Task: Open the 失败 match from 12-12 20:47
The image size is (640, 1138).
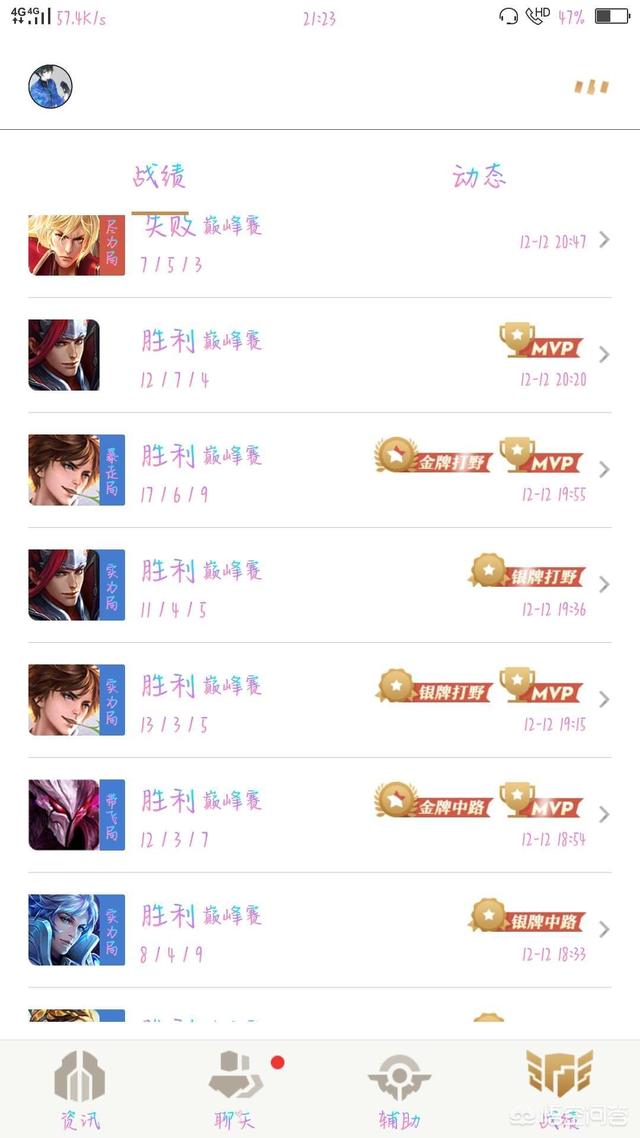Action: [x=320, y=242]
